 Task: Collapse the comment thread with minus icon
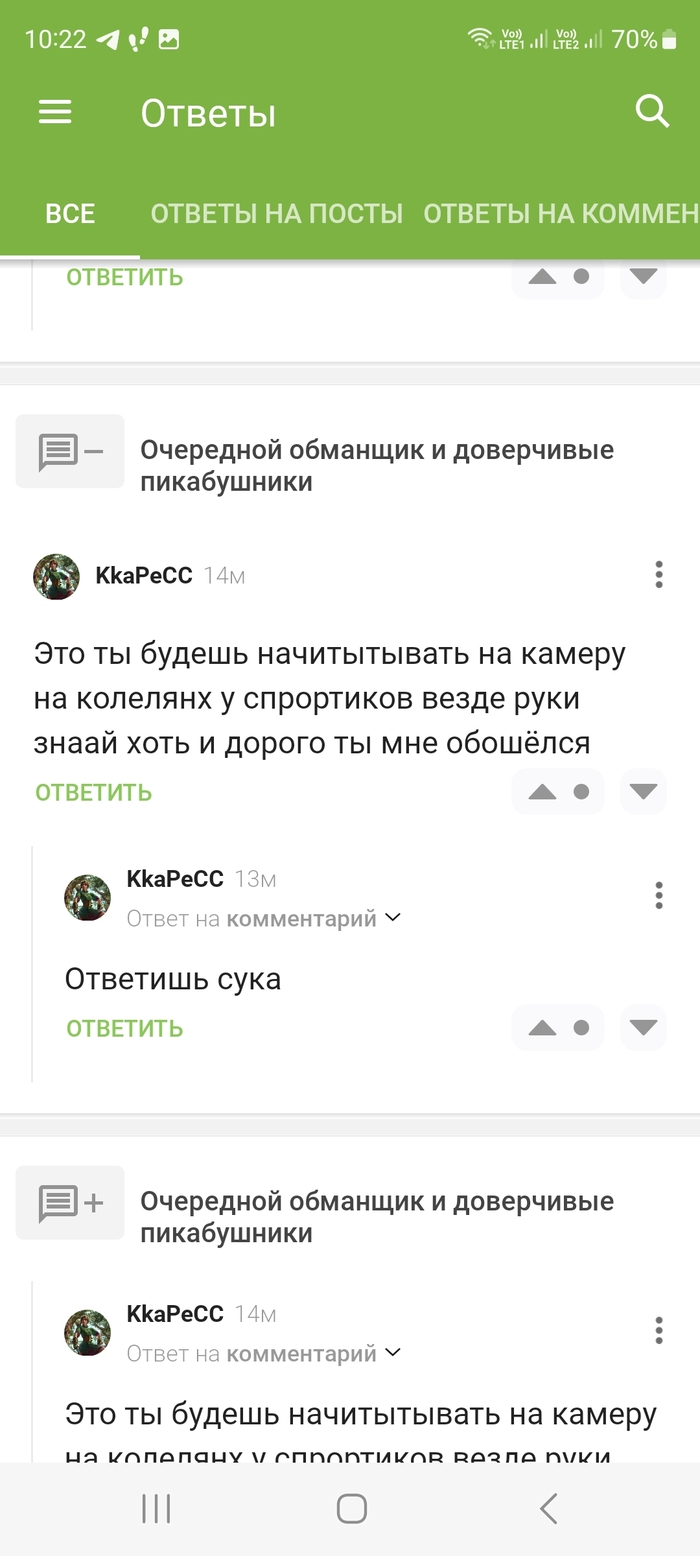coord(70,451)
